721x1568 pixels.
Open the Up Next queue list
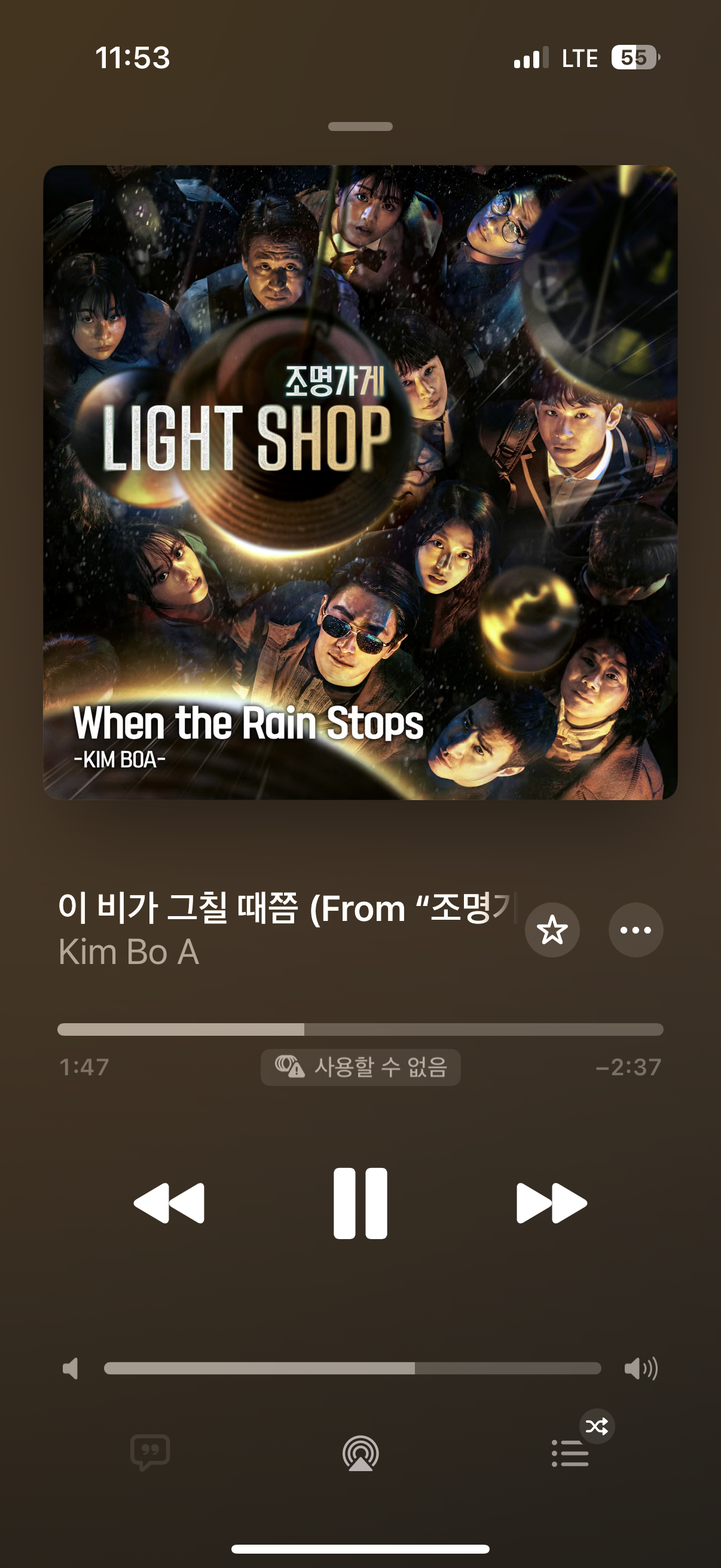click(x=570, y=1453)
